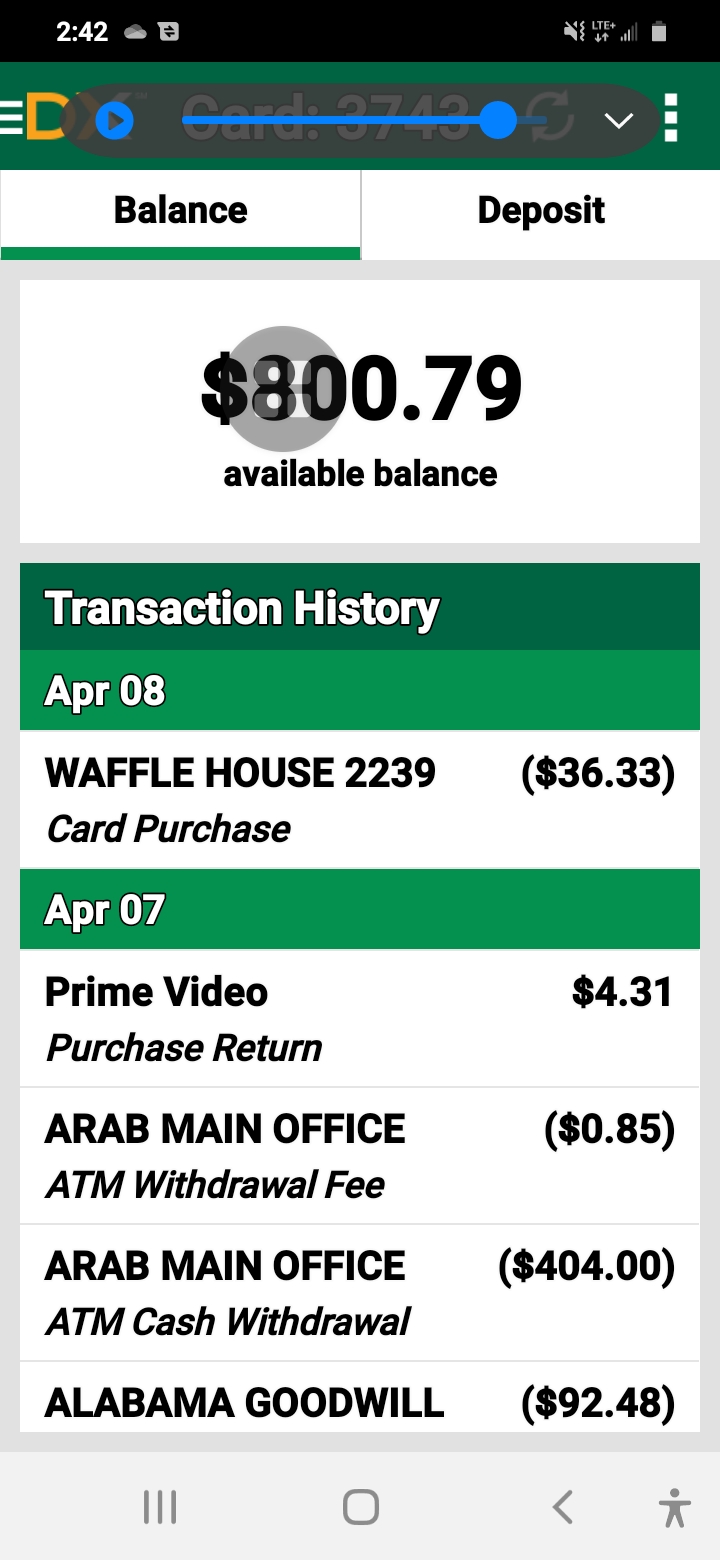This screenshot has width=720, height=1560.
Task: Select the Balance tab
Action: [x=180, y=211]
